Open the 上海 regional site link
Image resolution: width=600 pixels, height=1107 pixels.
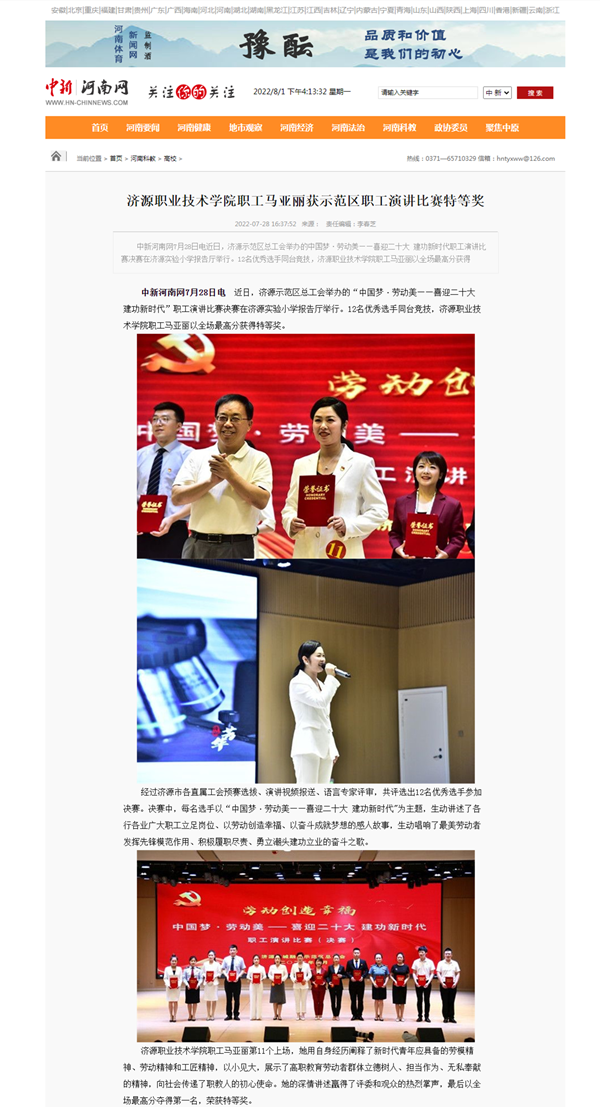[x=470, y=11]
